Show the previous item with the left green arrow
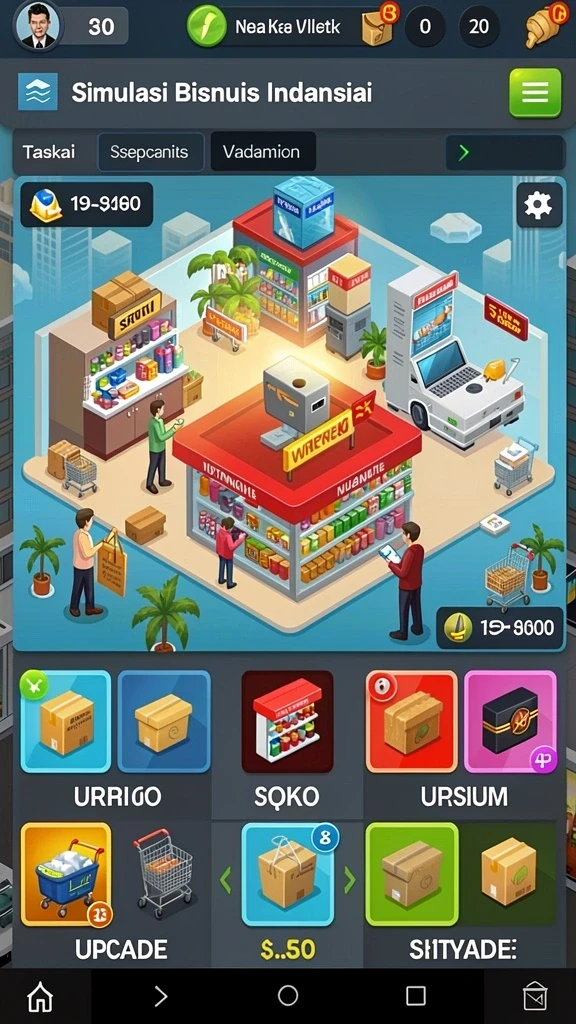The width and height of the screenshot is (576, 1024). [x=225, y=881]
